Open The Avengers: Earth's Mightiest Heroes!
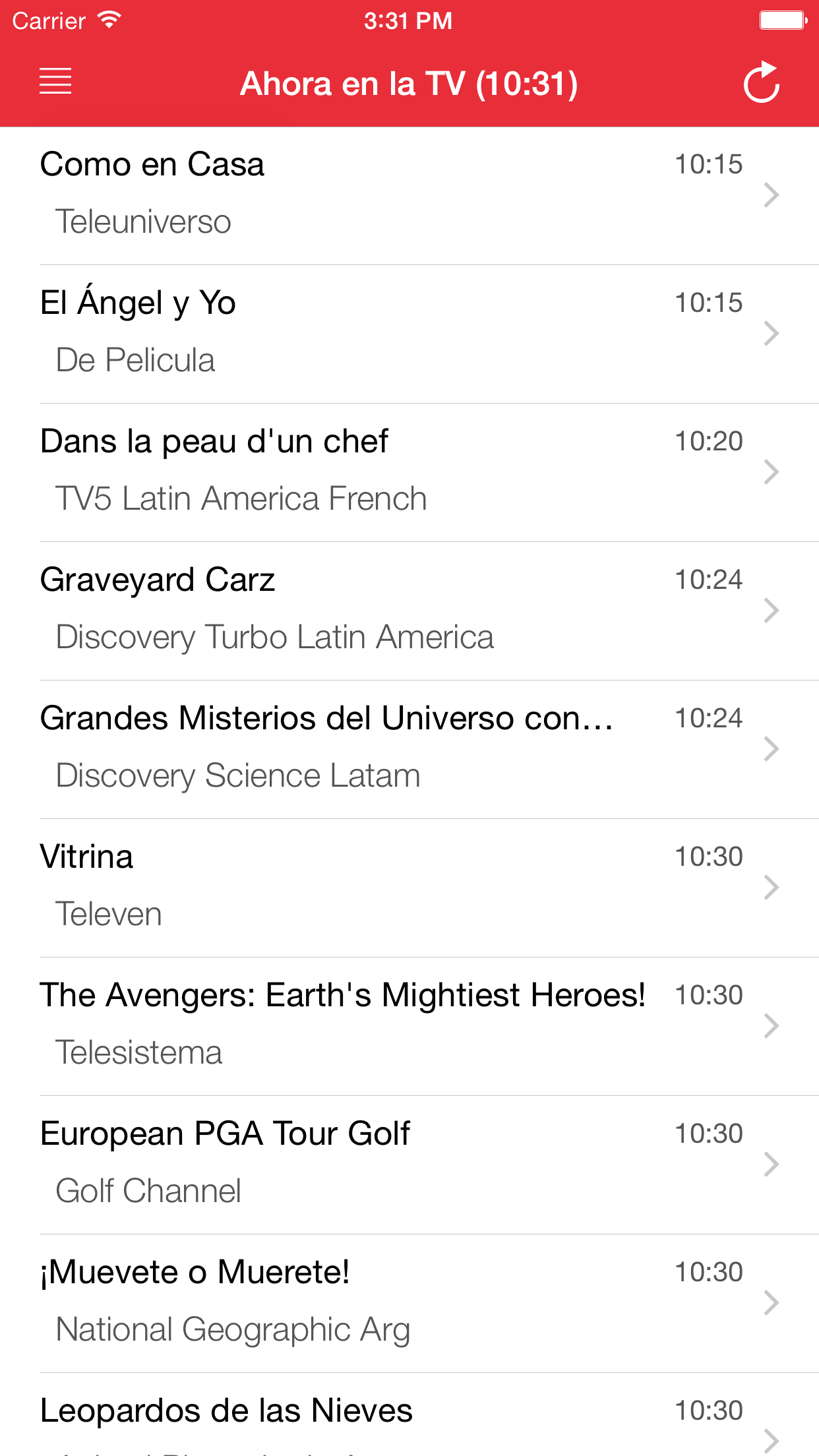 click(409, 1027)
